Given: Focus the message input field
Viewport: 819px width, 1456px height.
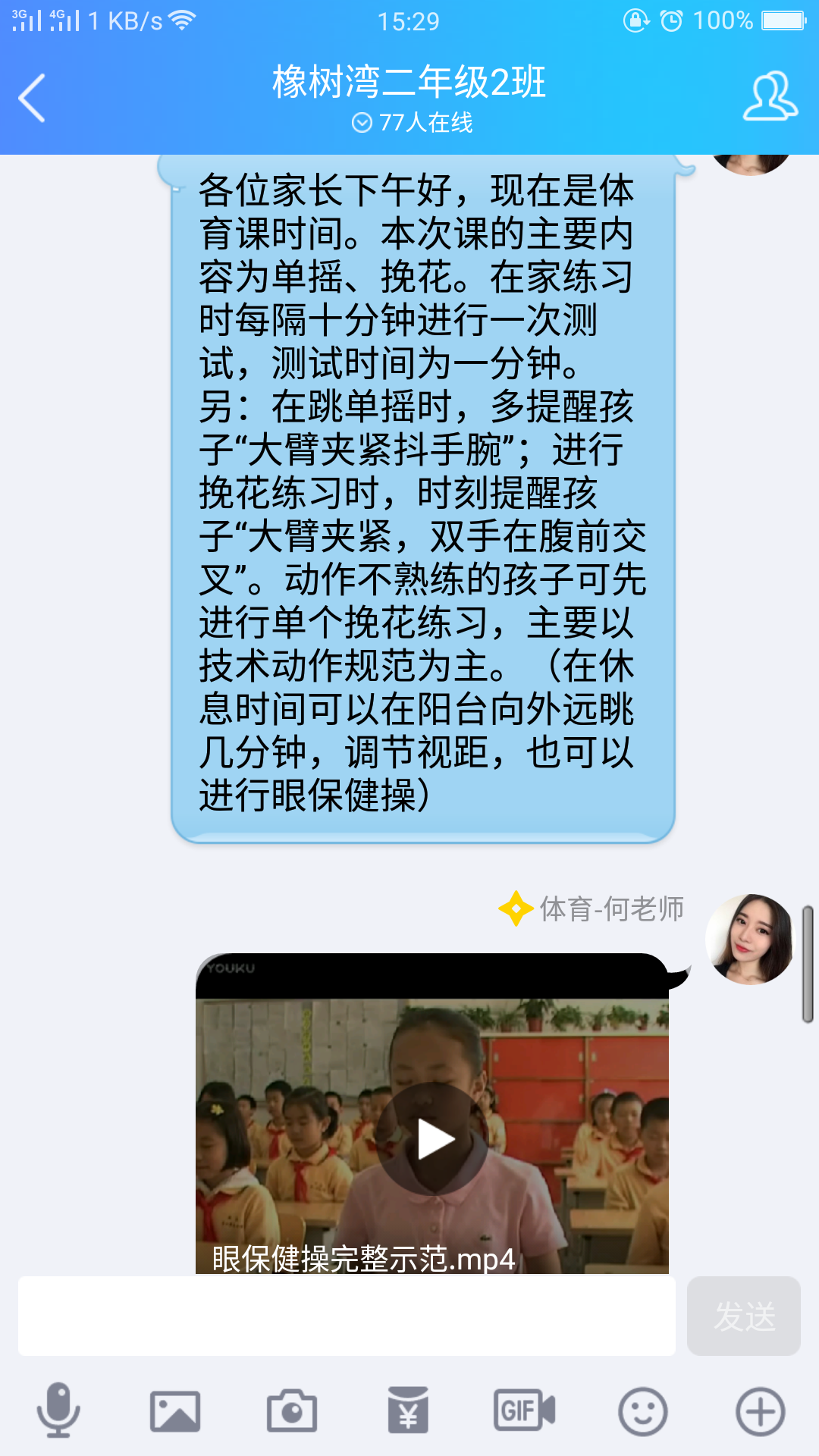Looking at the screenshot, I should point(347,1316).
